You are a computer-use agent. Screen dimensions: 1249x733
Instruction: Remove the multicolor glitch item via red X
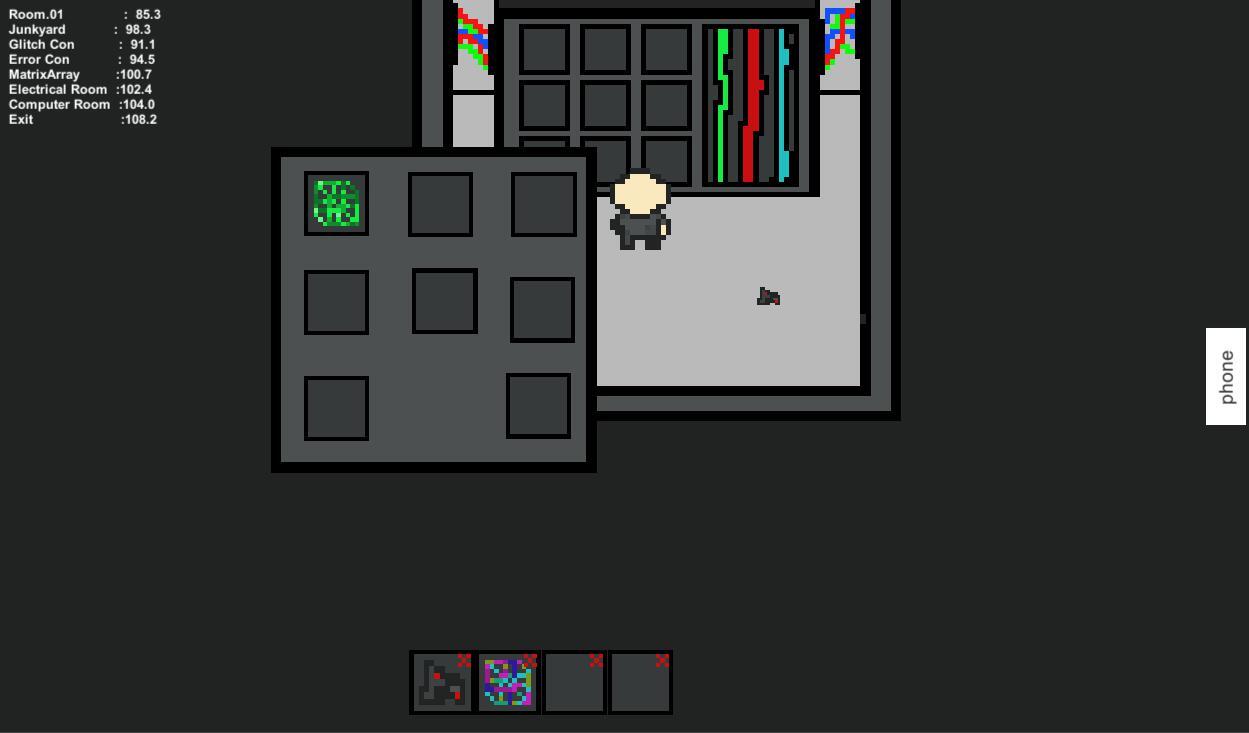530,661
